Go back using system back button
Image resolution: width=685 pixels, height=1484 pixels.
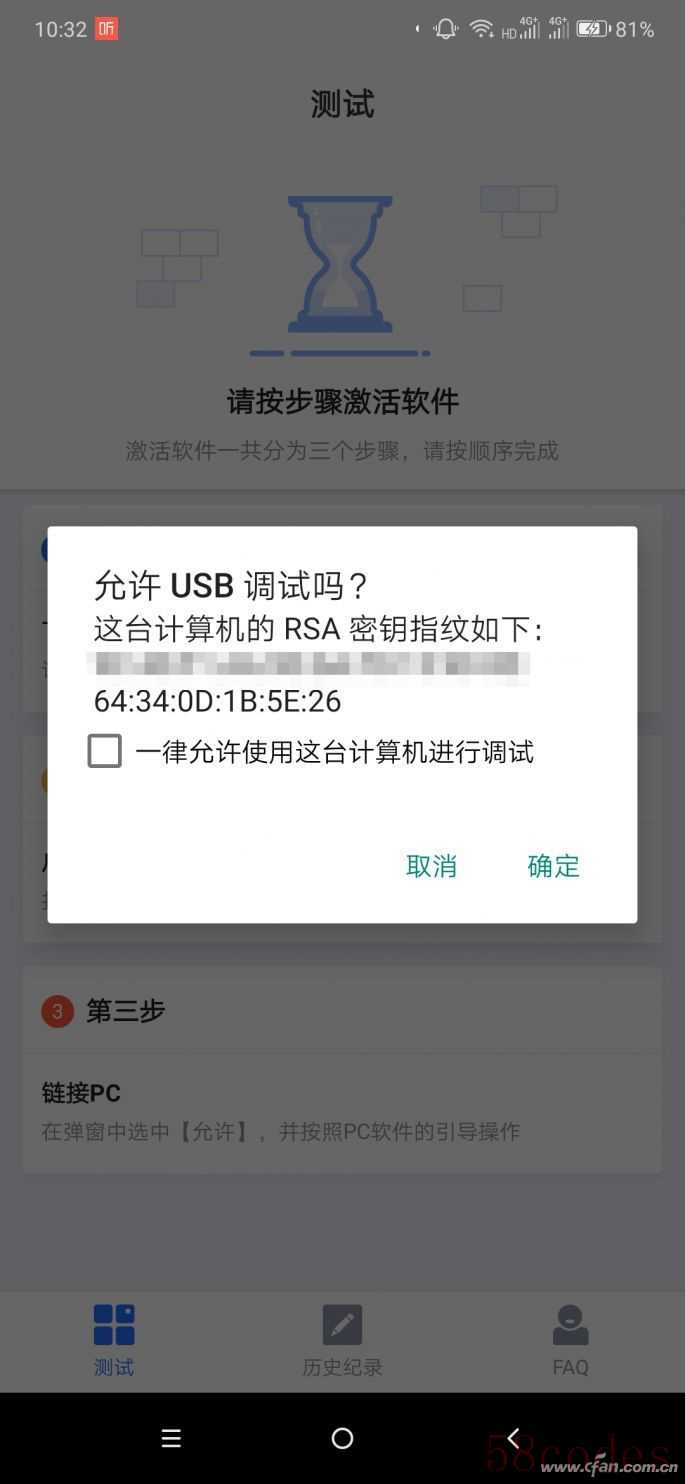tap(513, 1438)
